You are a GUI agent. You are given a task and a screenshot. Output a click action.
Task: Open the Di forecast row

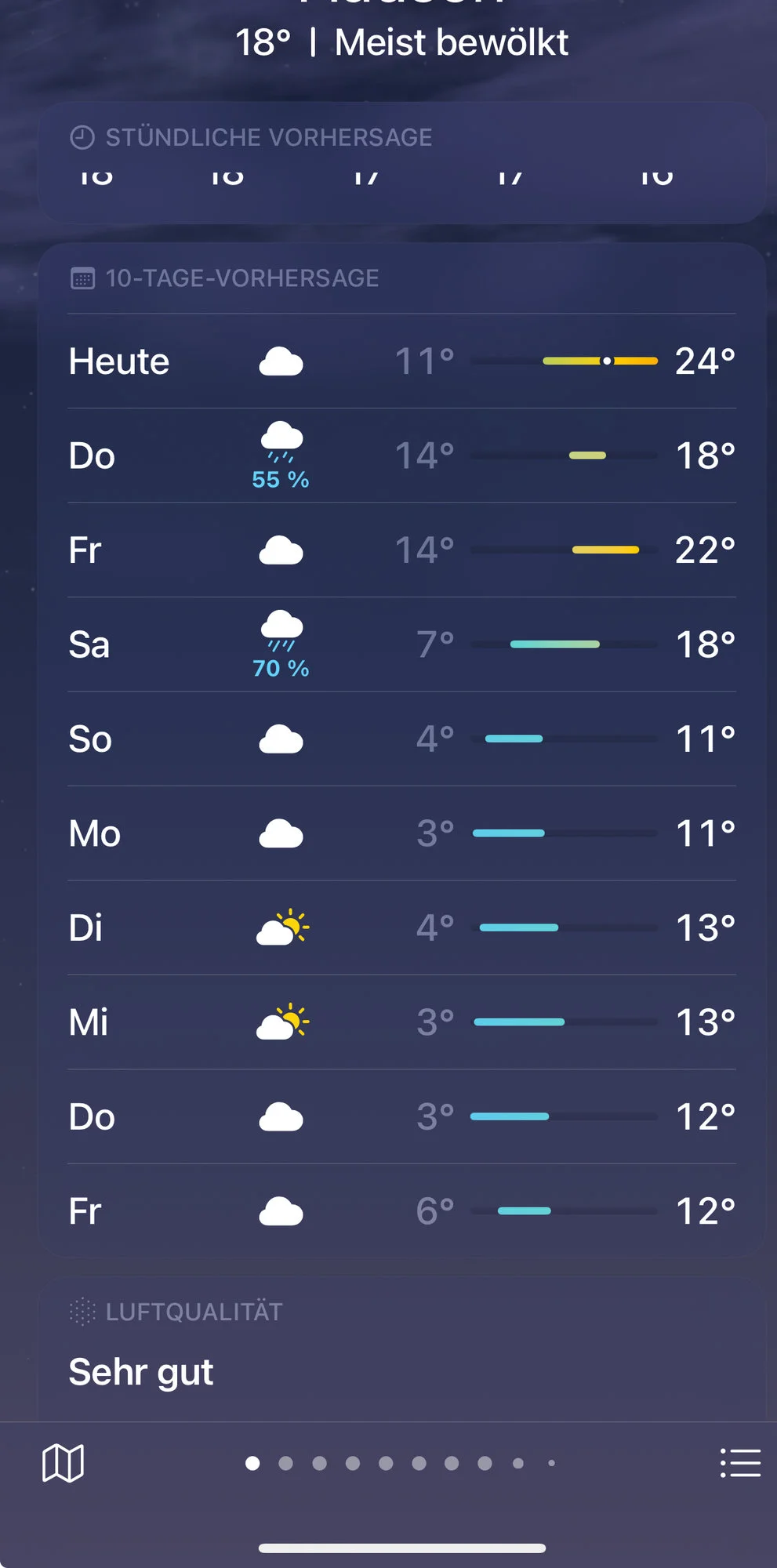tap(401, 928)
